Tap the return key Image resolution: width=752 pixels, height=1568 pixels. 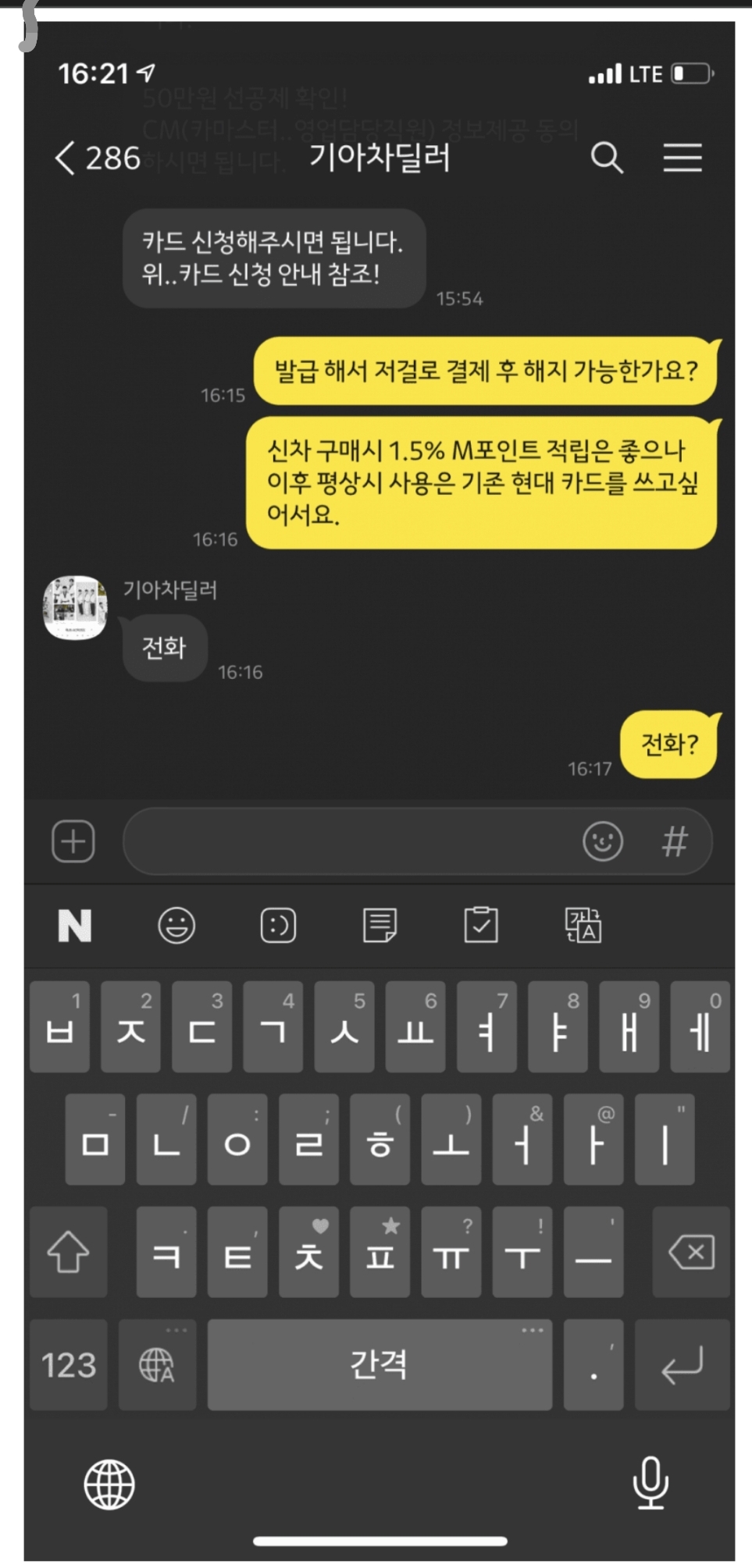pos(682,1364)
